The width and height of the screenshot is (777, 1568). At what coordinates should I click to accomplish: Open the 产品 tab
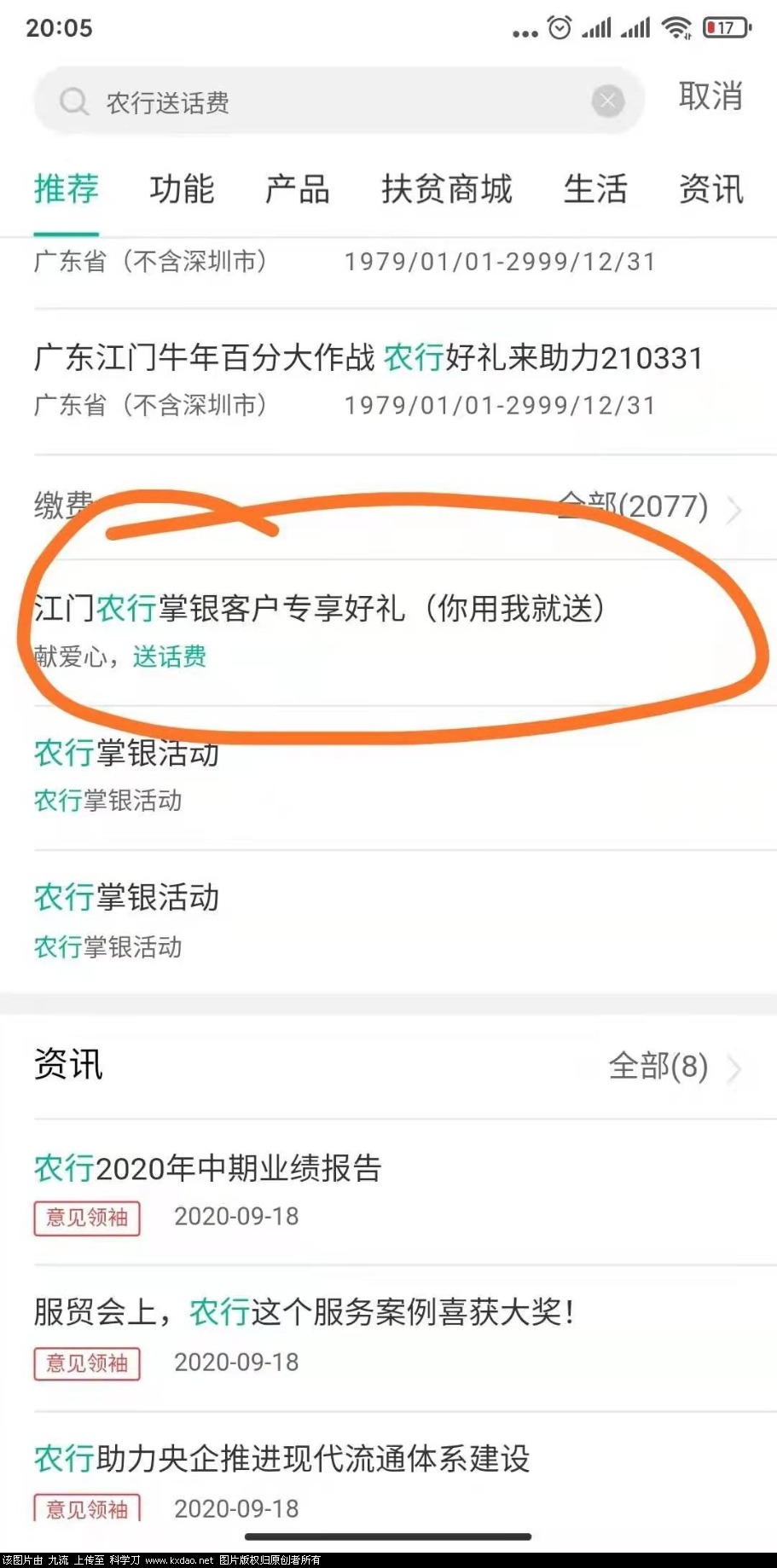pos(297,188)
